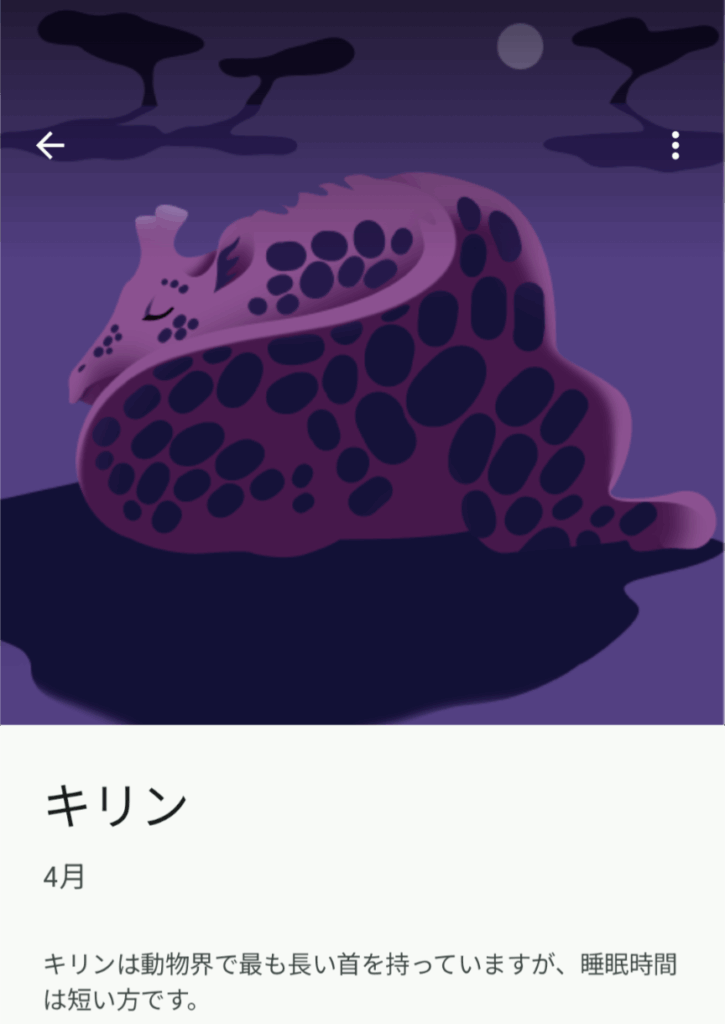Open the three-dot overflow menu
Image resolution: width=725 pixels, height=1024 pixels.
[x=676, y=146]
